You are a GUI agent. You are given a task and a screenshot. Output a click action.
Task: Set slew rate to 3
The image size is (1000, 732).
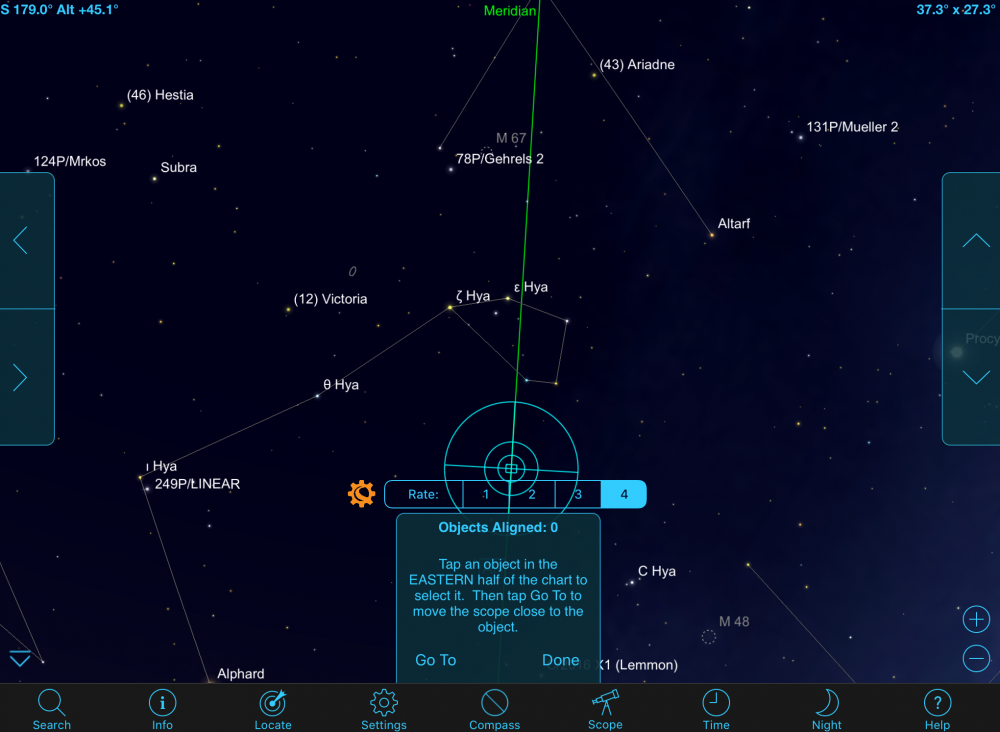[578, 494]
